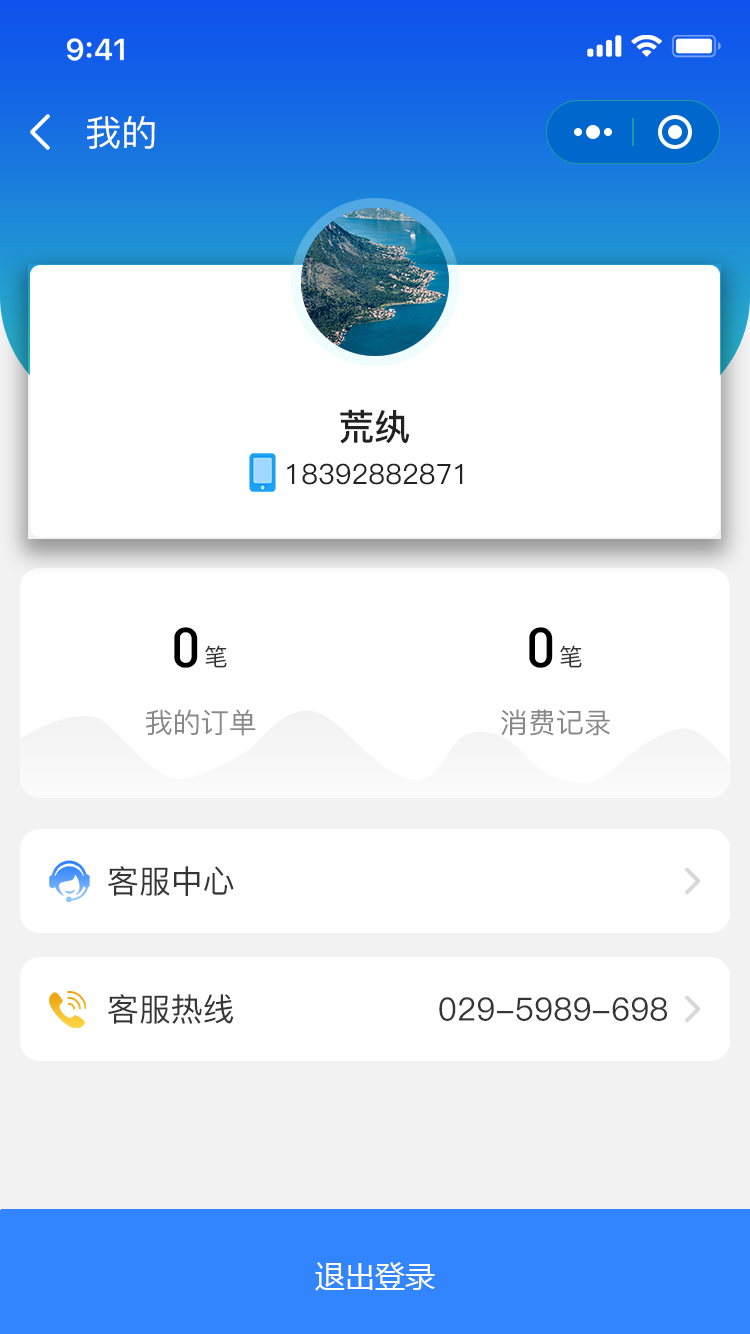
Task: Open the 客服中心 row
Action: (375, 881)
